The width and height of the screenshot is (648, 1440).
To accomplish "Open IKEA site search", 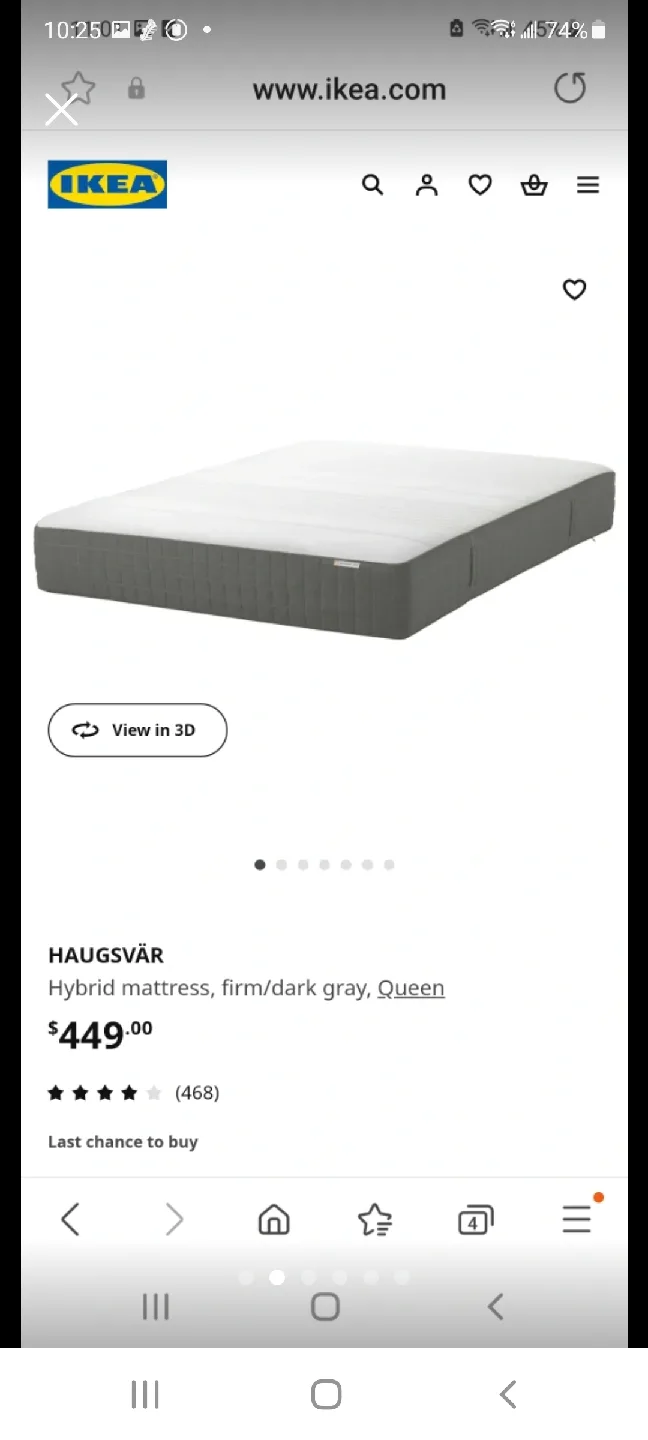I will [x=372, y=185].
